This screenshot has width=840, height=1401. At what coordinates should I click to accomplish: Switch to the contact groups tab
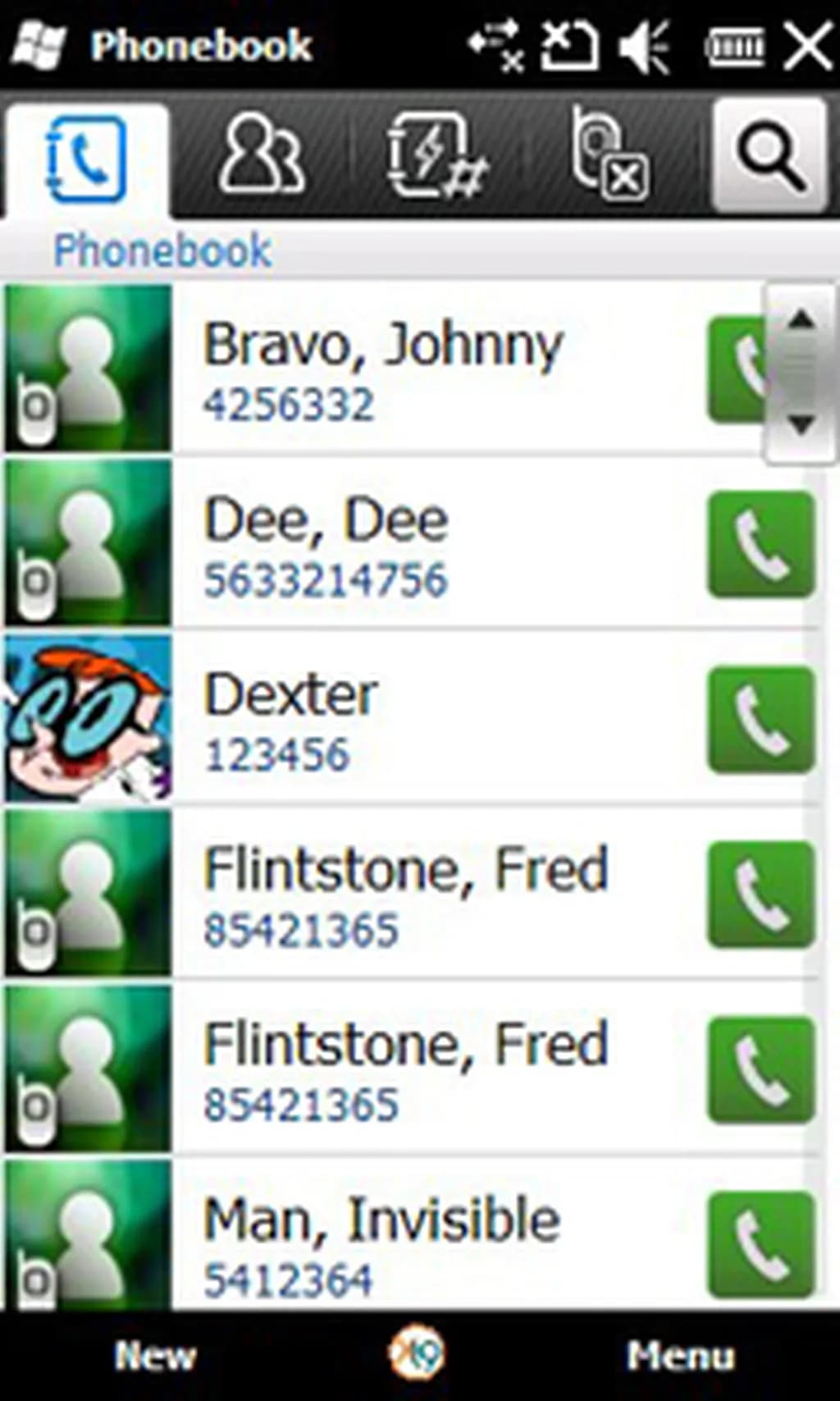click(x=261, y=154)
